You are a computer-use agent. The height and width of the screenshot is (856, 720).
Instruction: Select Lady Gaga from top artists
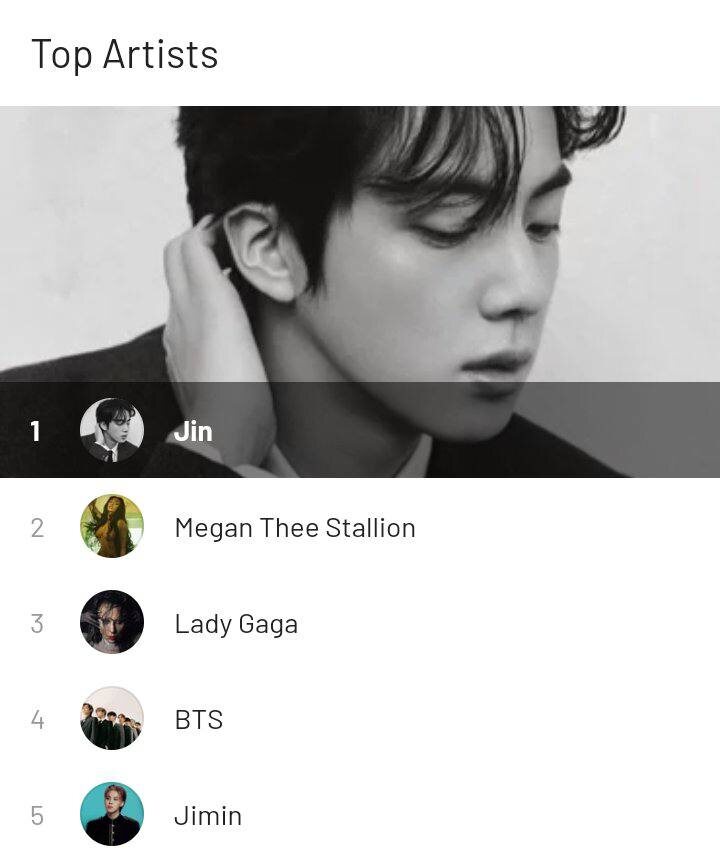tap(236, 623)
